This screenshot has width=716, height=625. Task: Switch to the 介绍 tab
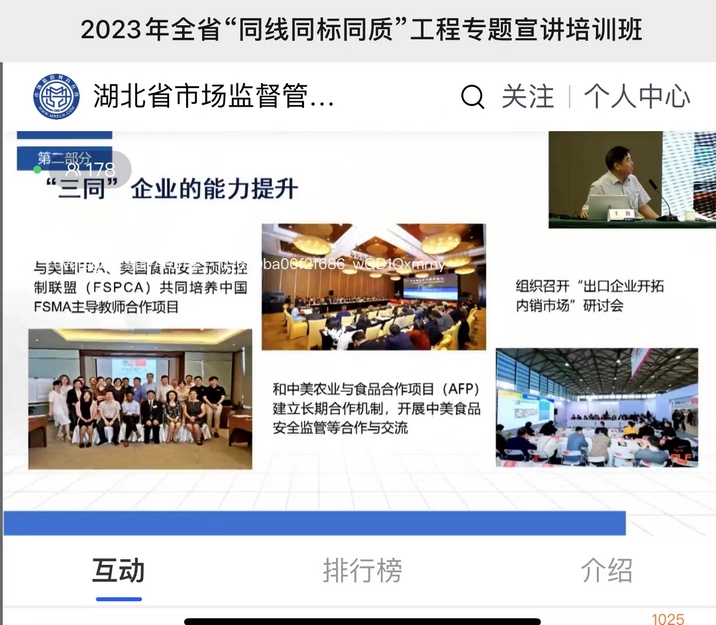[606, 570]
